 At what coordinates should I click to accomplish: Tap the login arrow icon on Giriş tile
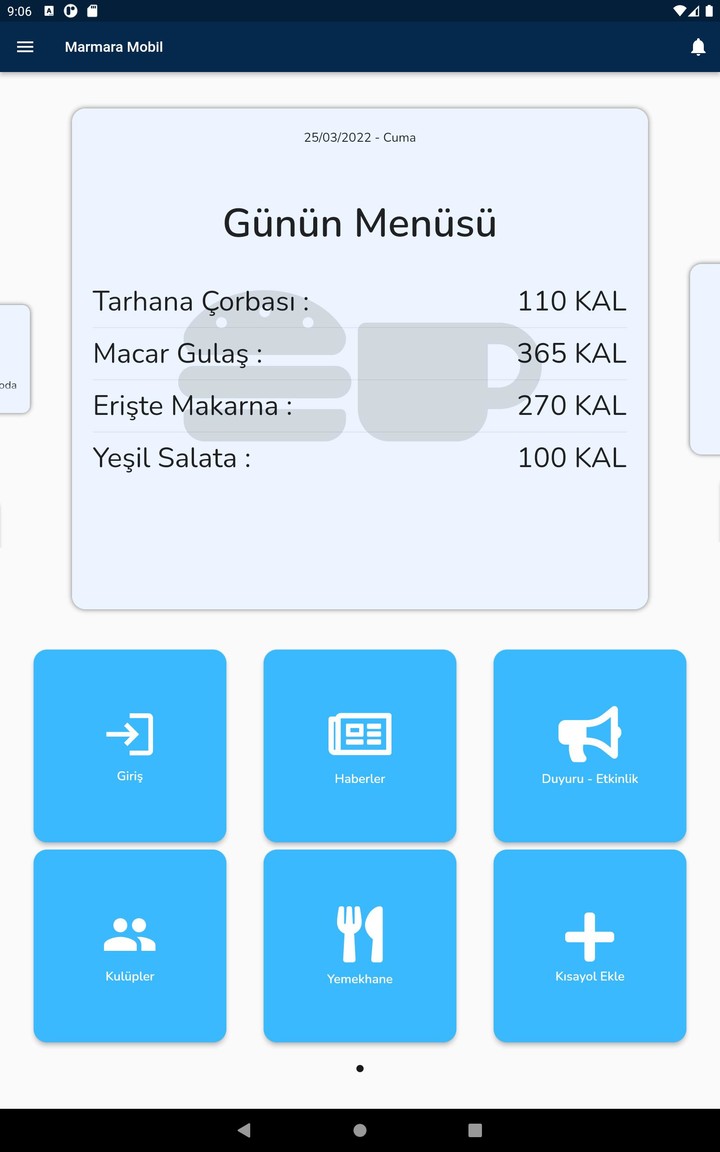click(x=129, y=732)
